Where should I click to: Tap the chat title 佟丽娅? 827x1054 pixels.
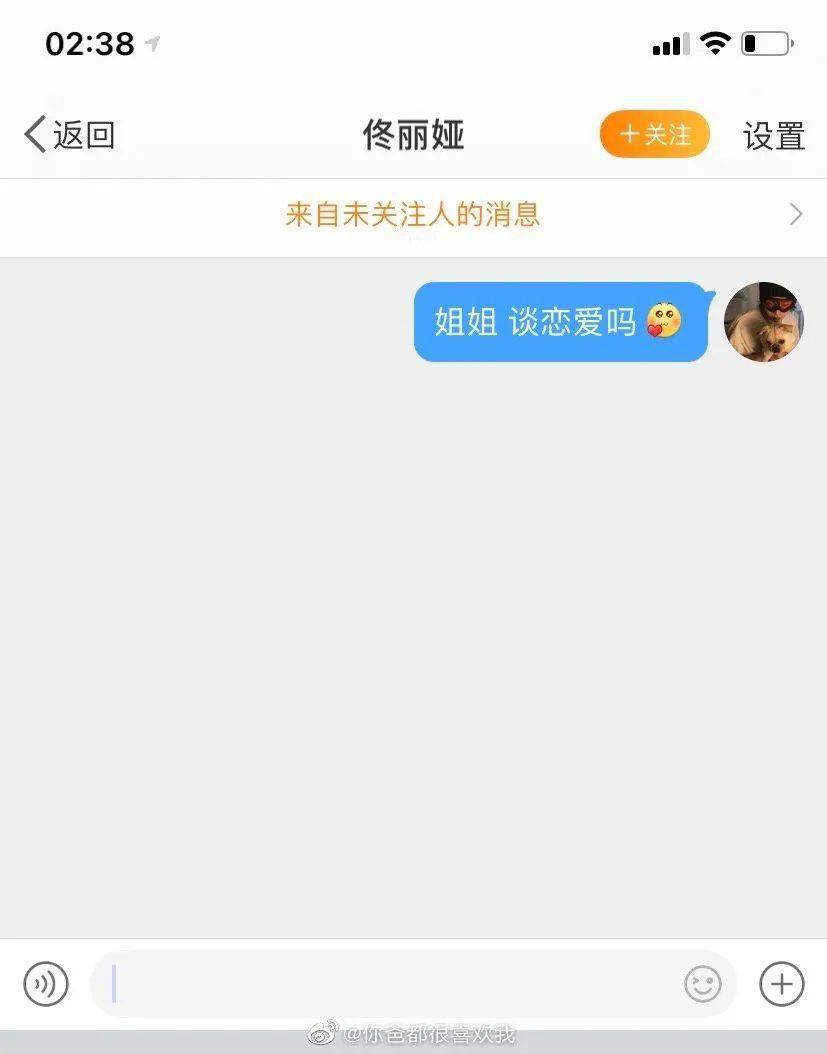413,134
